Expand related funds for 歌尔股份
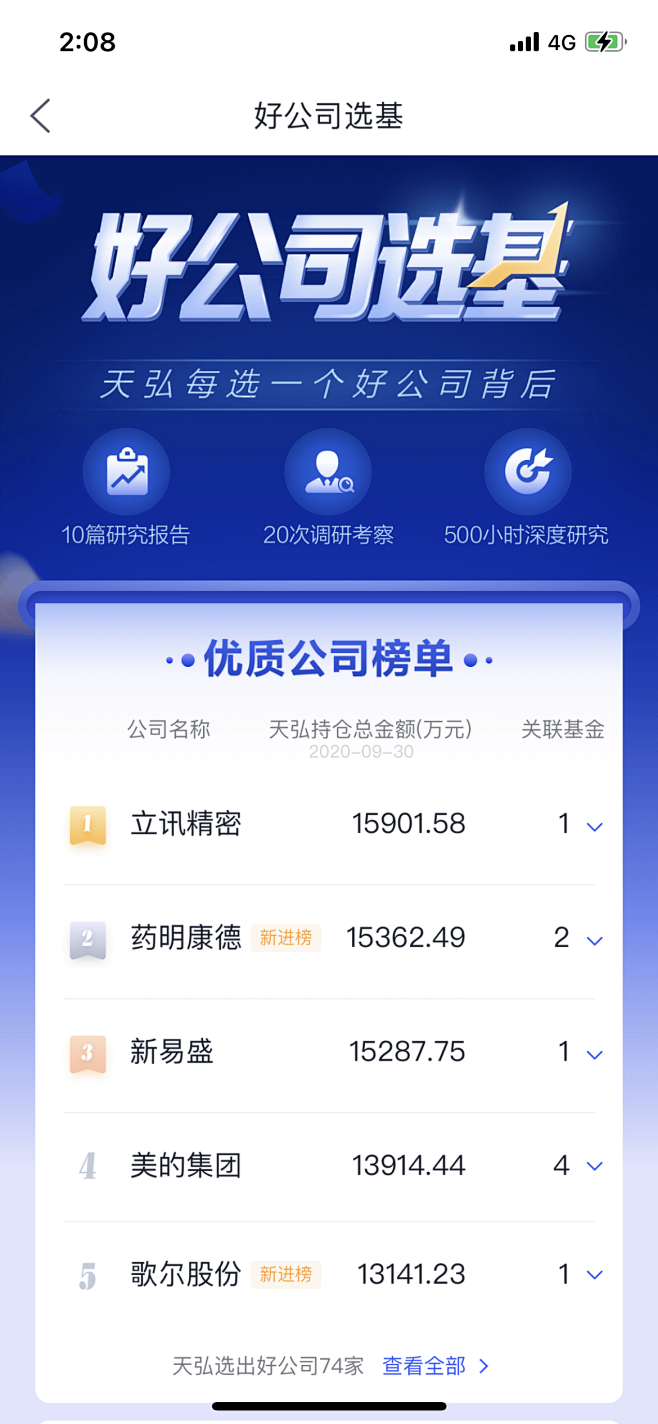Viewport: 658px width, 1424px height. click(594, 1275)
